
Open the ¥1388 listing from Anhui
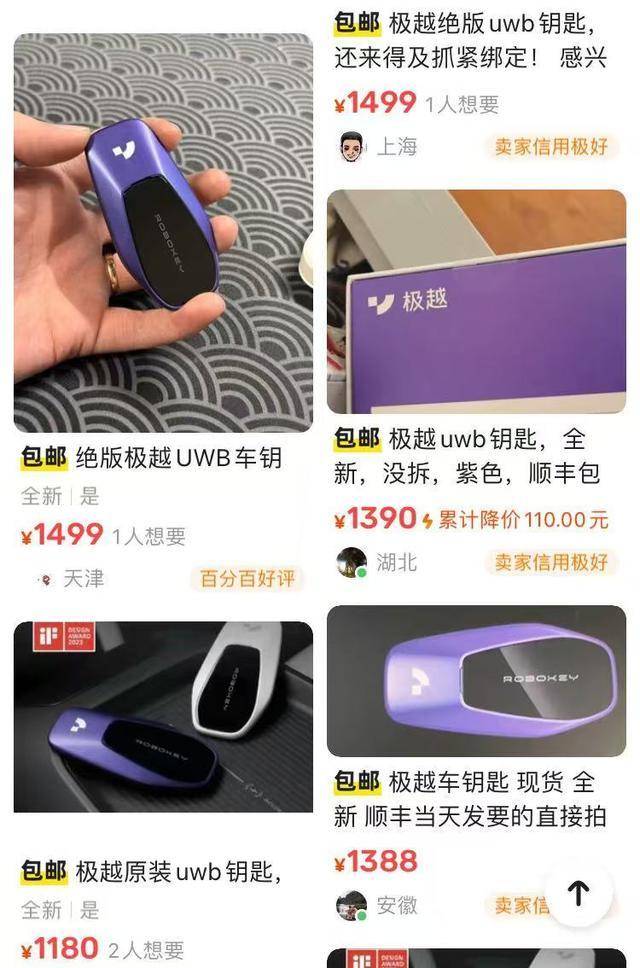476,680
